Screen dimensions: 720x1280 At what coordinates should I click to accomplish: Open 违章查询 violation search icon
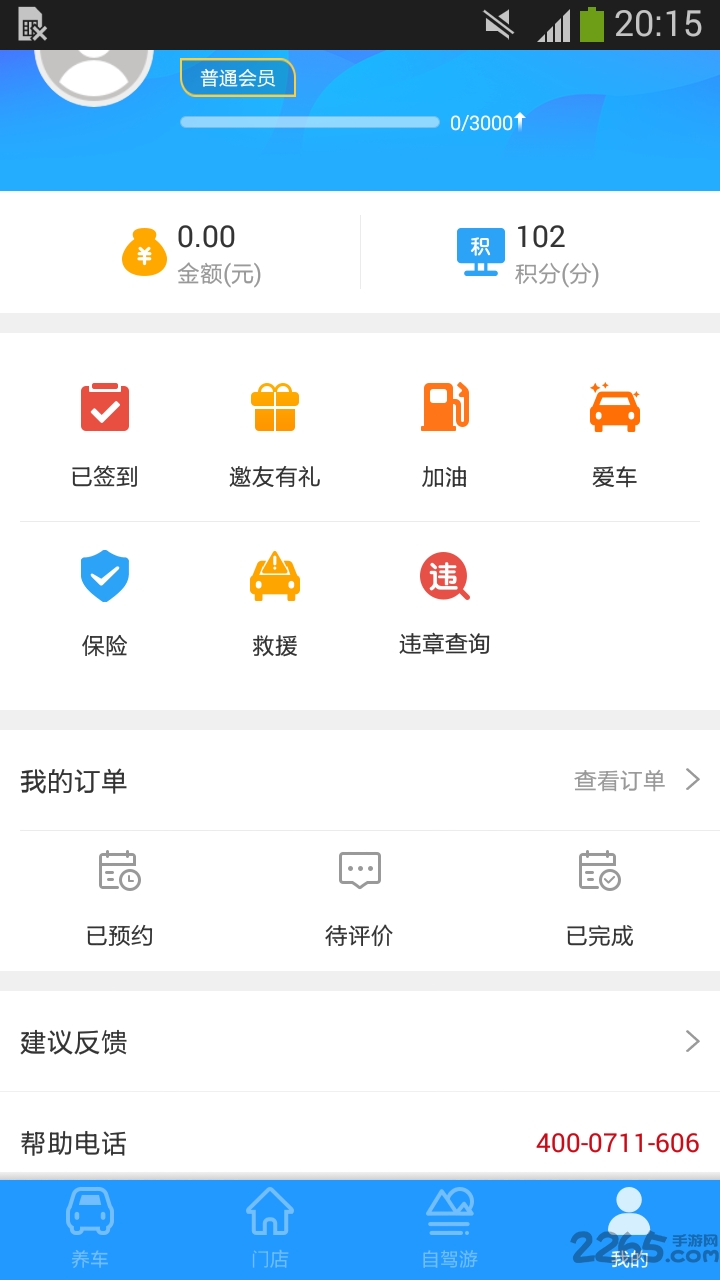[444, 576]
